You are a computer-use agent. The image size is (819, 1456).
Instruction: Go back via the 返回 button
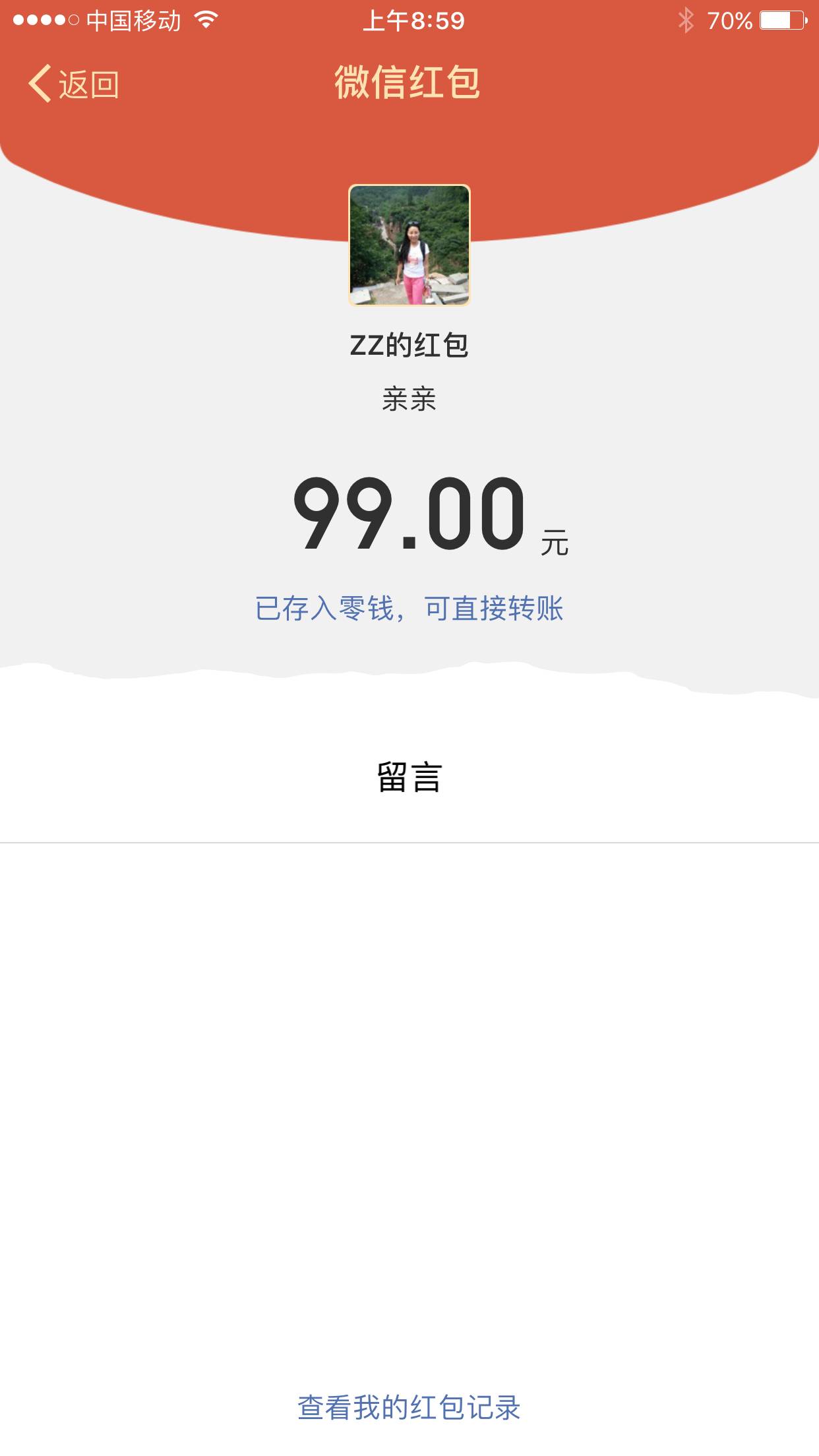(x=74, y=84)
